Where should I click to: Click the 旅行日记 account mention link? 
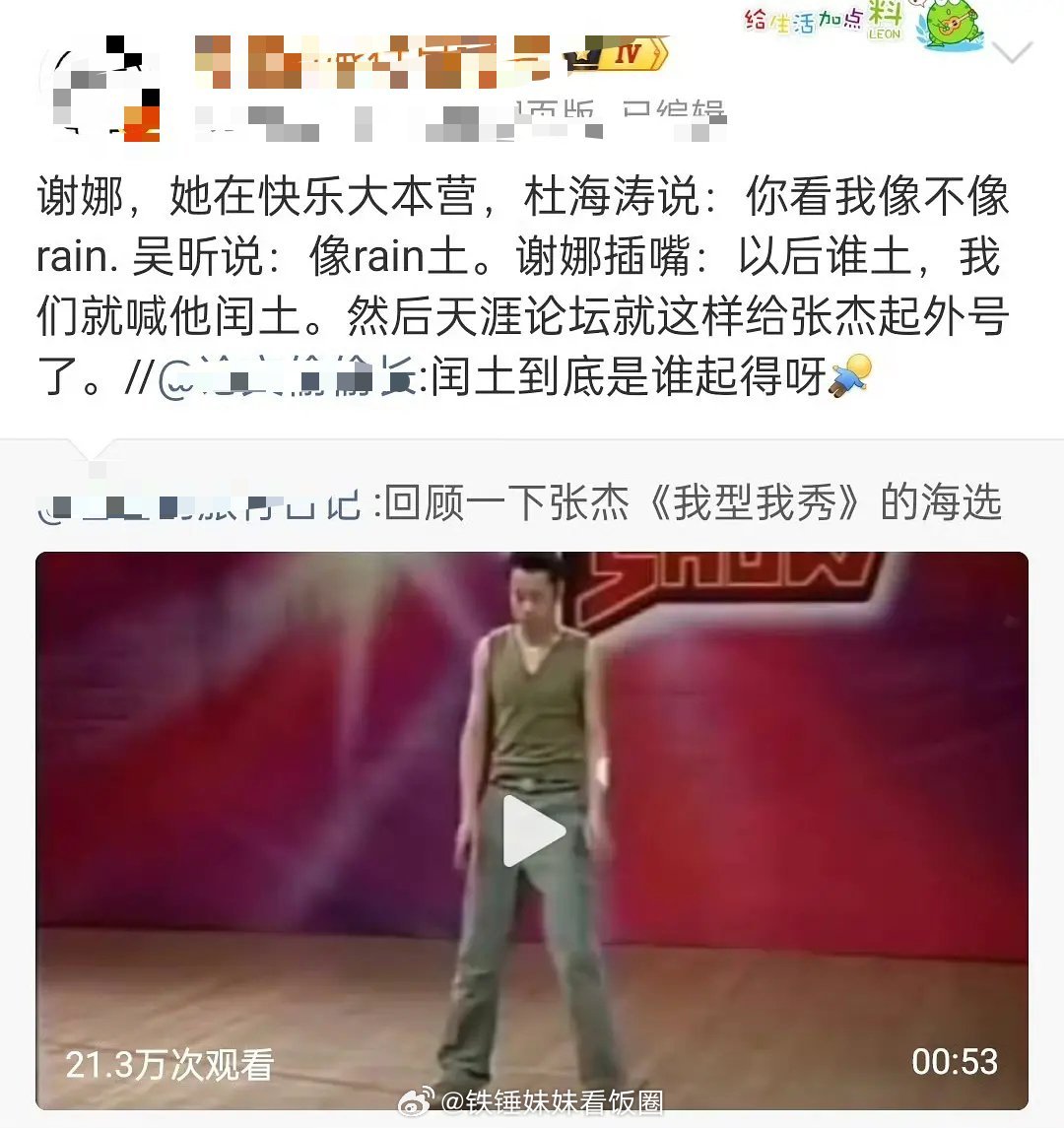[x=197, y=502]
